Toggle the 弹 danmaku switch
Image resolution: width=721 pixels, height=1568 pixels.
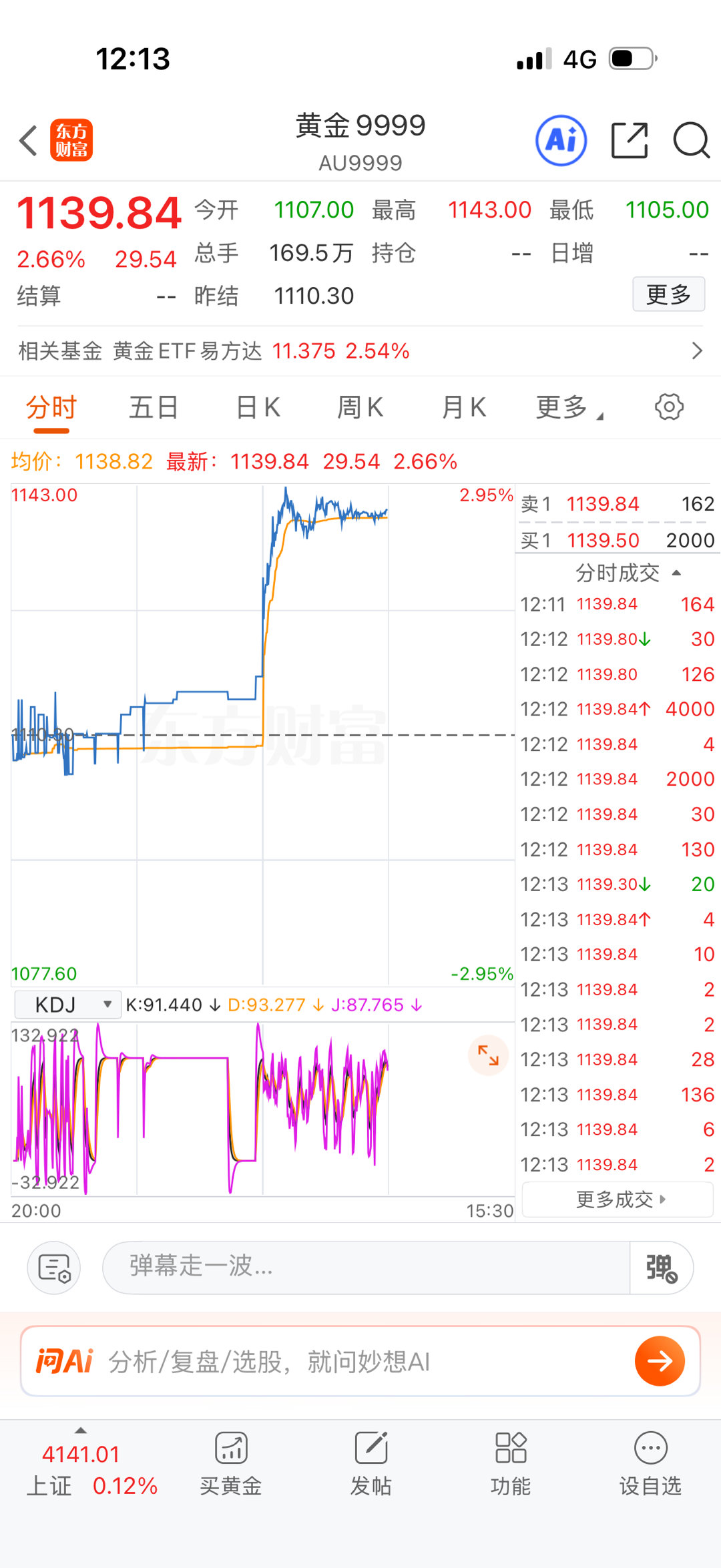[658, 1267]
